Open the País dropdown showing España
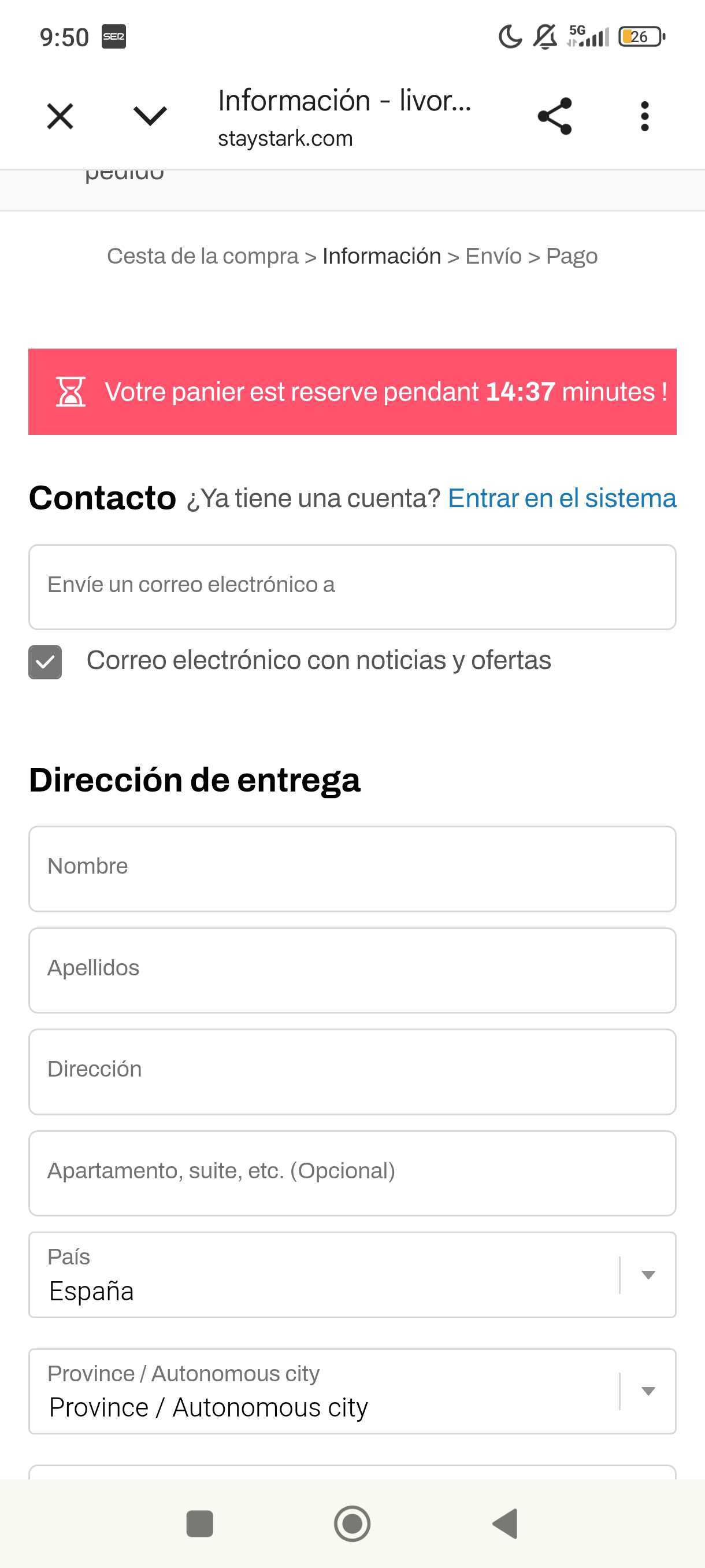Viewport: 705px width, 1568px height. pyautogui.click(x=352, y=1275)
